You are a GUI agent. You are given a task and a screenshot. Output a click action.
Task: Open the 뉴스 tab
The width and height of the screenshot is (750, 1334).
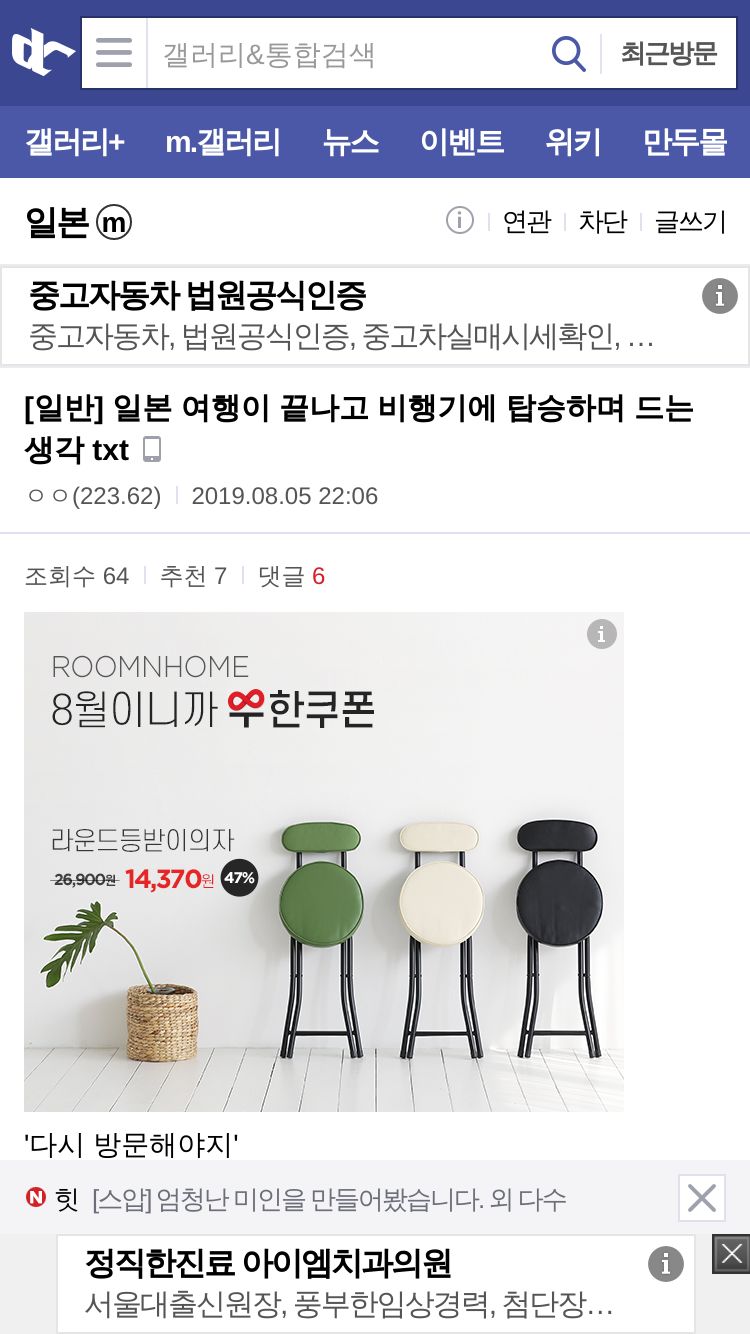tap(351, 142)
